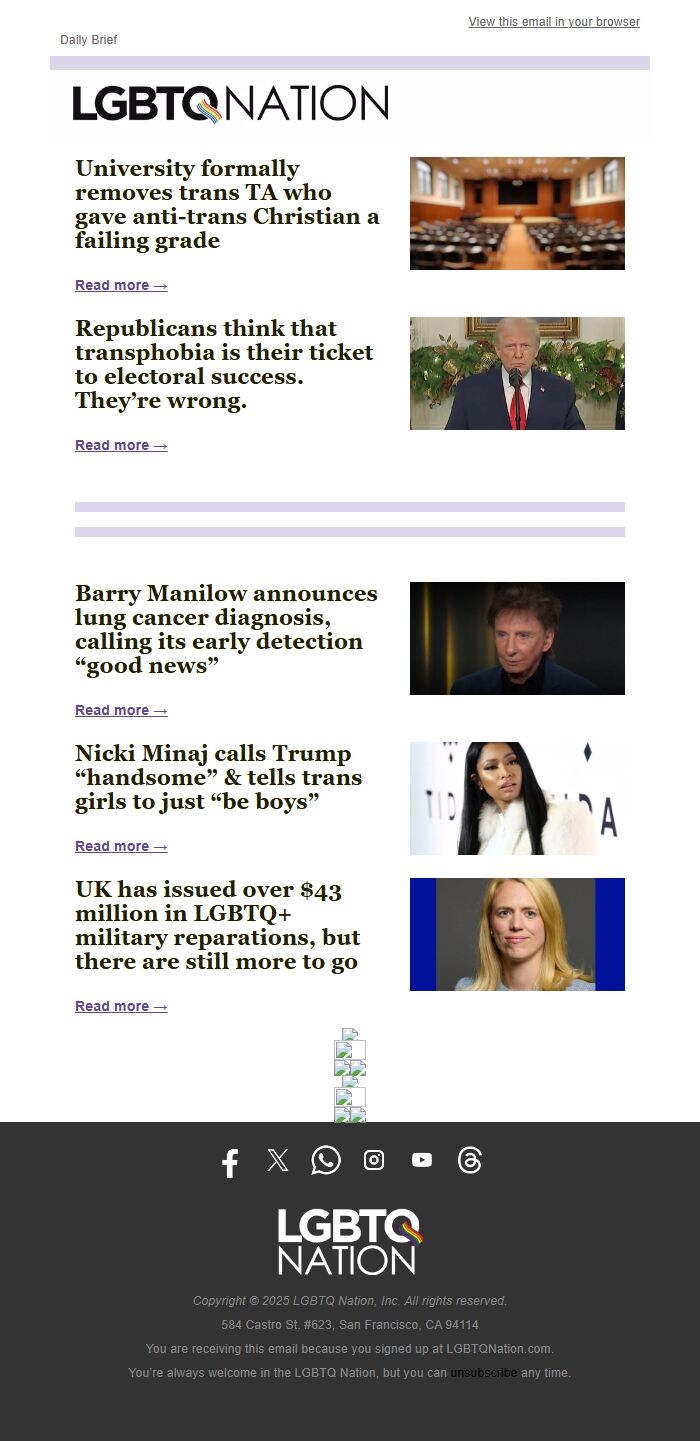
Task: Tap the unsubscribe link
Action: click(484, 1373)
